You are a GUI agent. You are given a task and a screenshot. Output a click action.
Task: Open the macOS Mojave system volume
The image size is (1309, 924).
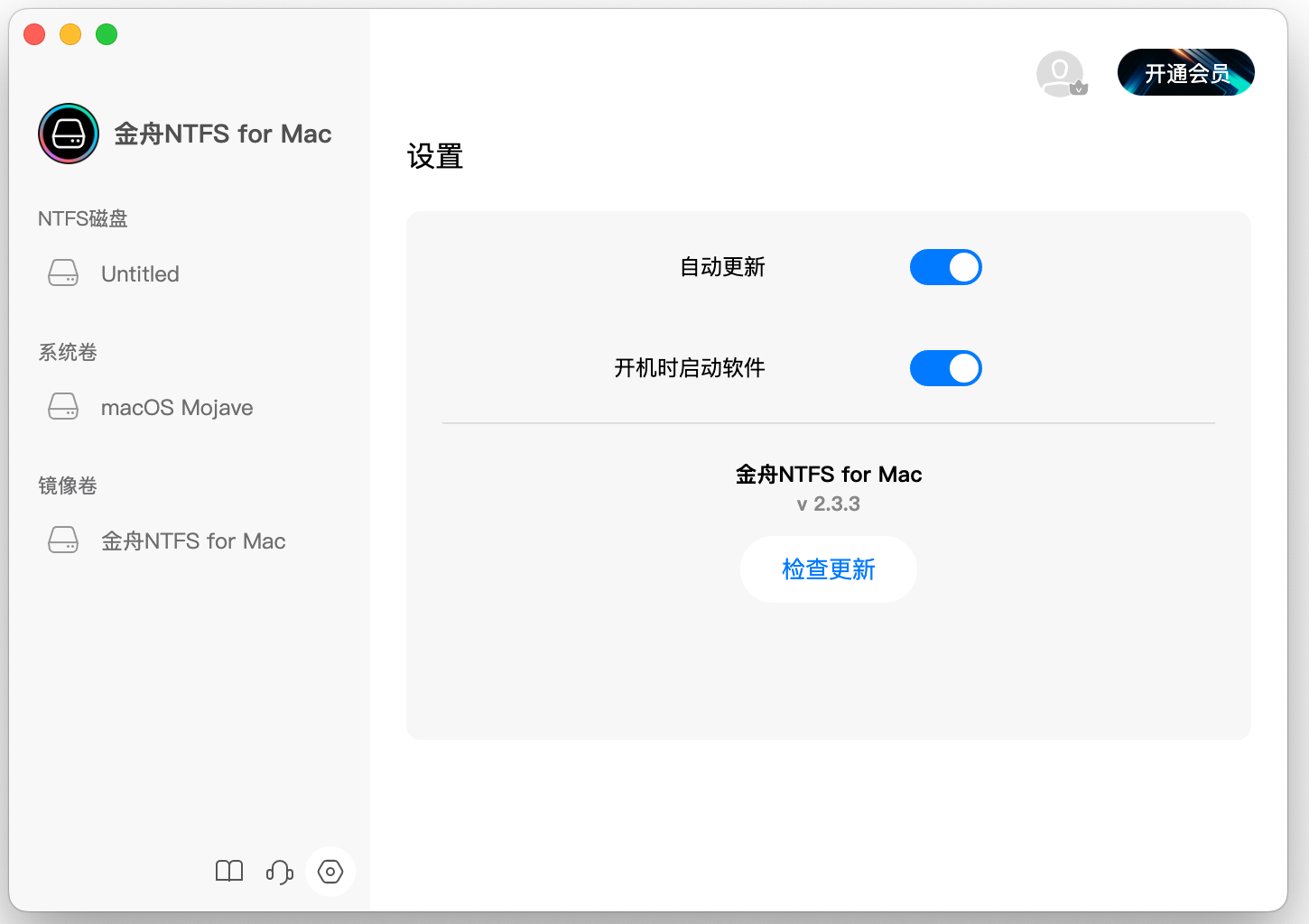(176, 407)
